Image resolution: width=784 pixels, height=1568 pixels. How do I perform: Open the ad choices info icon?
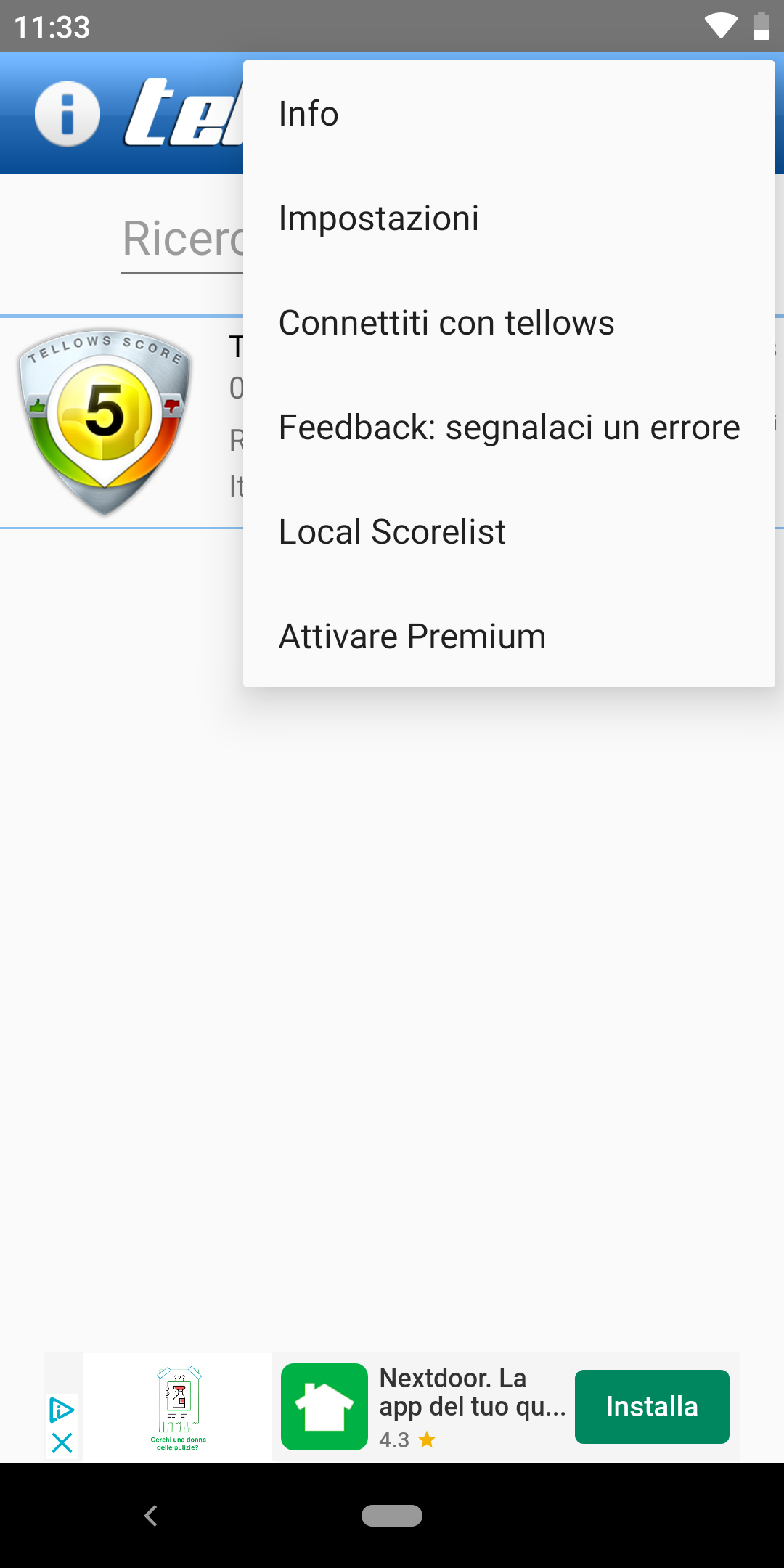(x=62, y=1410)
